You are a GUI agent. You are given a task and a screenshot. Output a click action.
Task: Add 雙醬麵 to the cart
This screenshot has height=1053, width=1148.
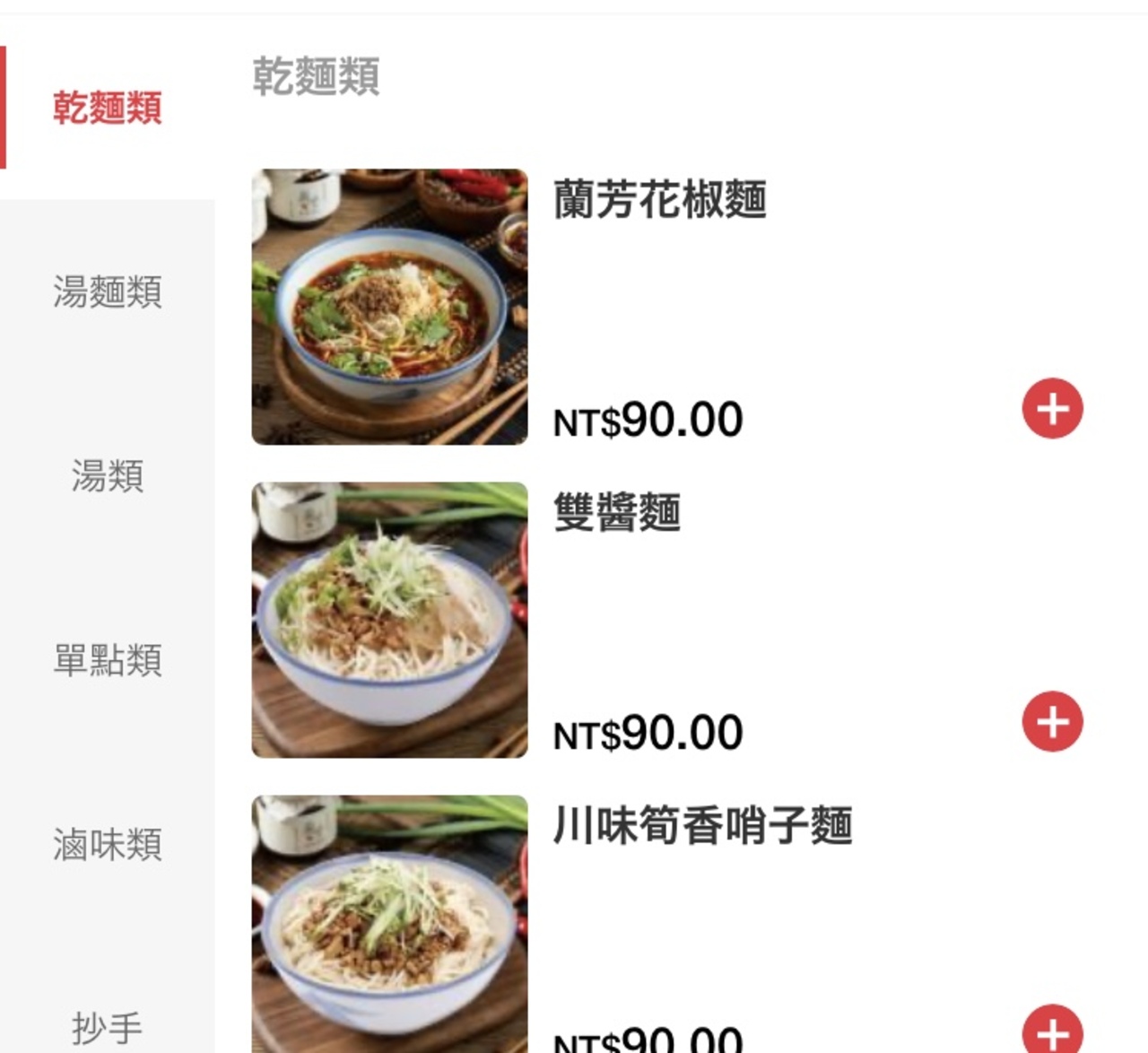[1053, 722]
